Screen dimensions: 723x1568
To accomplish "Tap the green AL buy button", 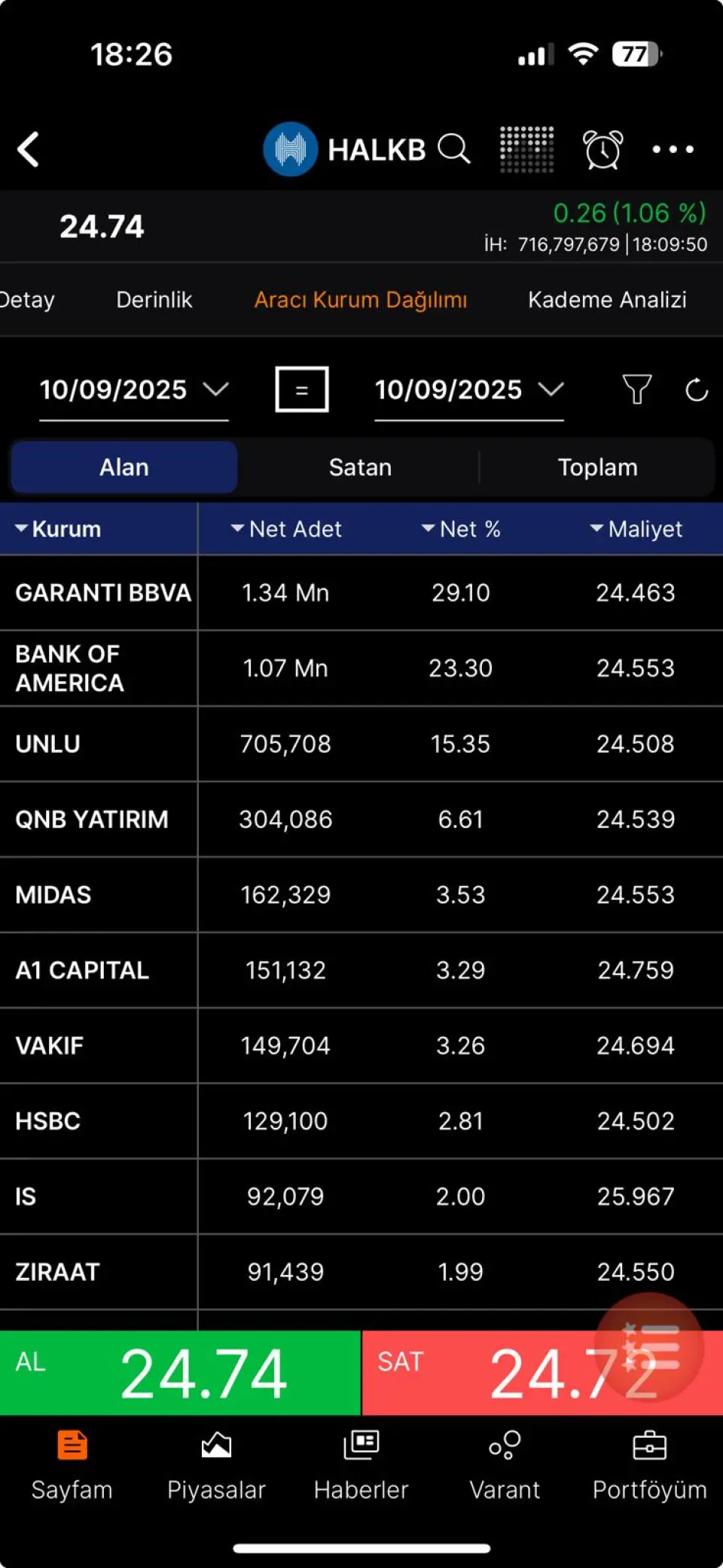I will point(180,1373).
